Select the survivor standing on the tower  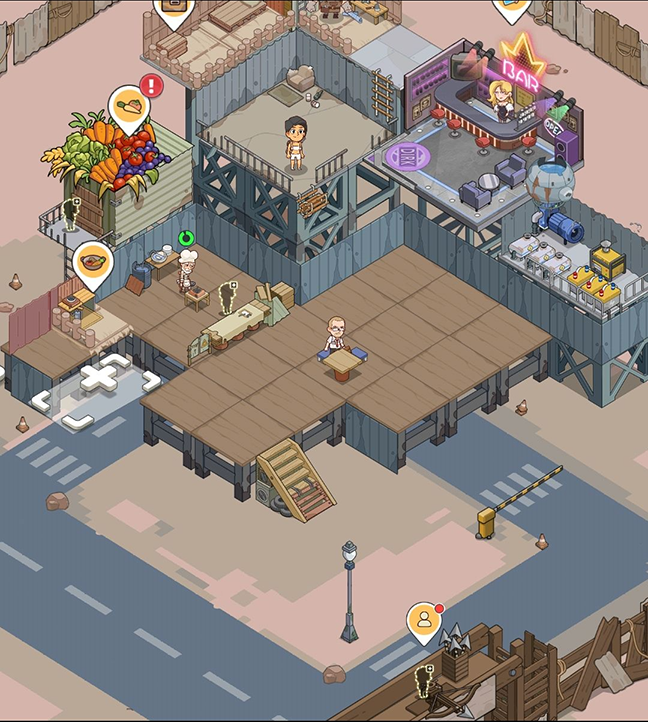[x=295, y=145]
